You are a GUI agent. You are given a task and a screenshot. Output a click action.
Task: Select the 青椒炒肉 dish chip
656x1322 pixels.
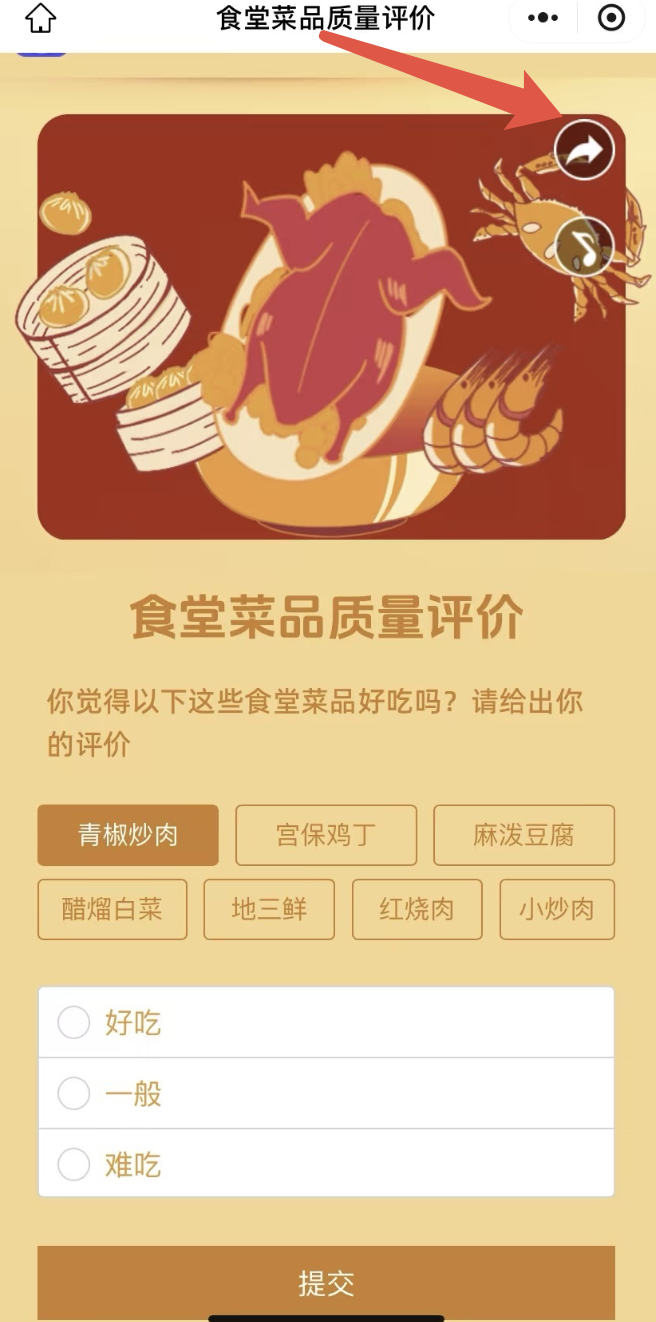tap(128, 835)
